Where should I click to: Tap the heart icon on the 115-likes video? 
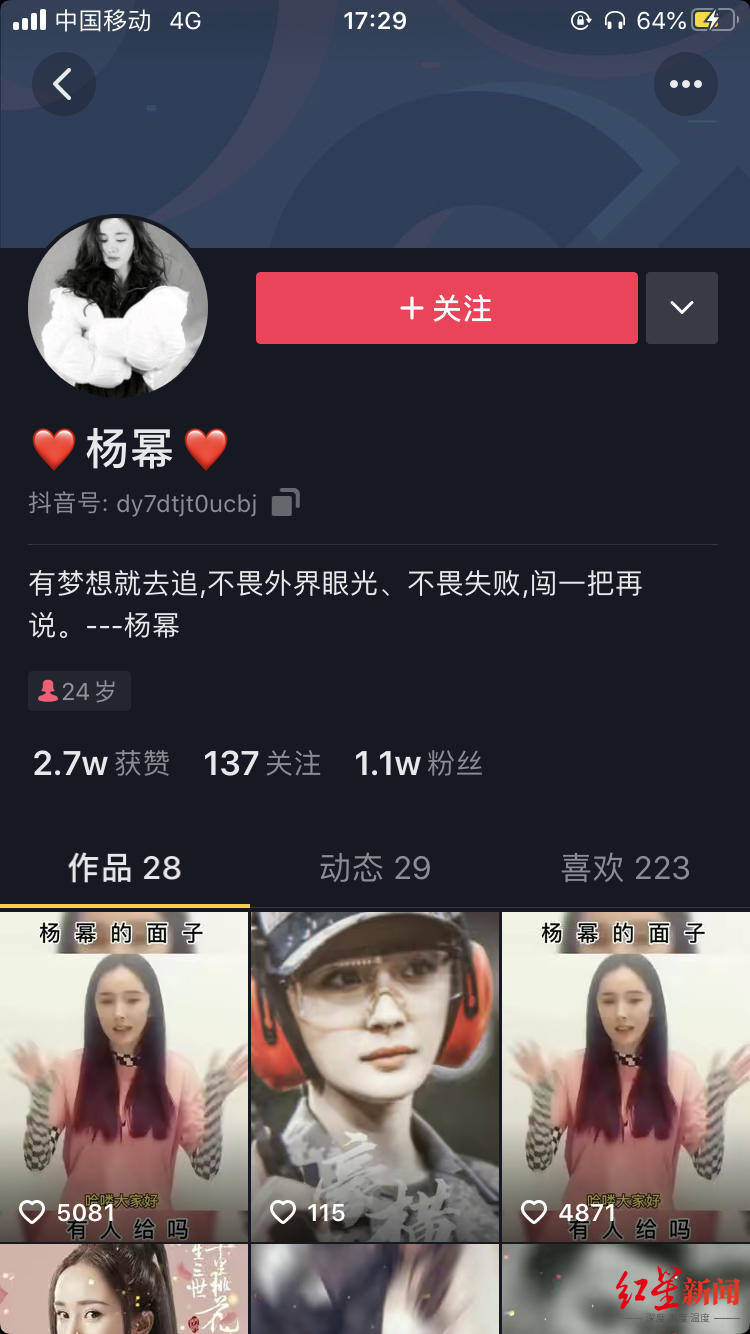[x=283, y=1212]
